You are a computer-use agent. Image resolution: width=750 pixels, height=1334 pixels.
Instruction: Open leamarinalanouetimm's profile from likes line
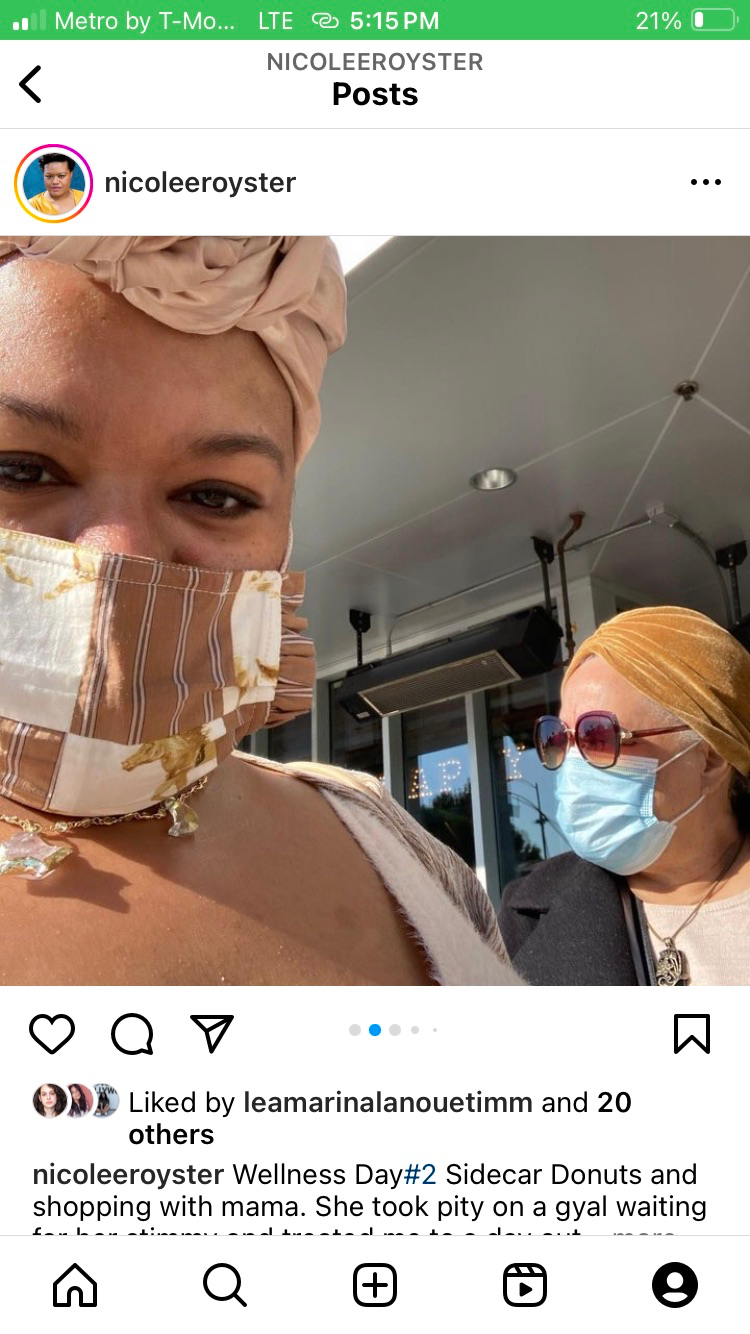point(388,1102)
